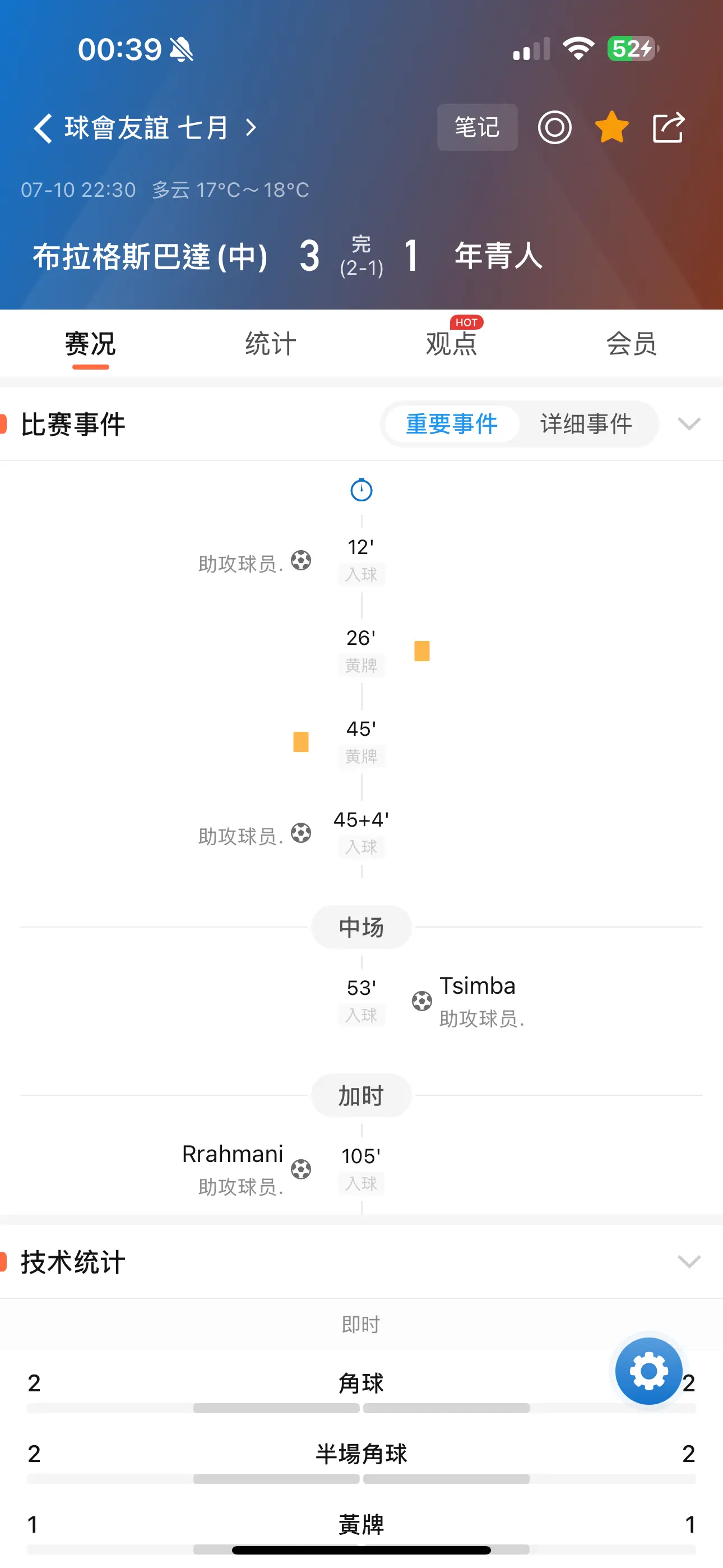This screenshot has width=723, height=1568.
Task: Switch to the 统计 tab
Action: coord(271,344)
